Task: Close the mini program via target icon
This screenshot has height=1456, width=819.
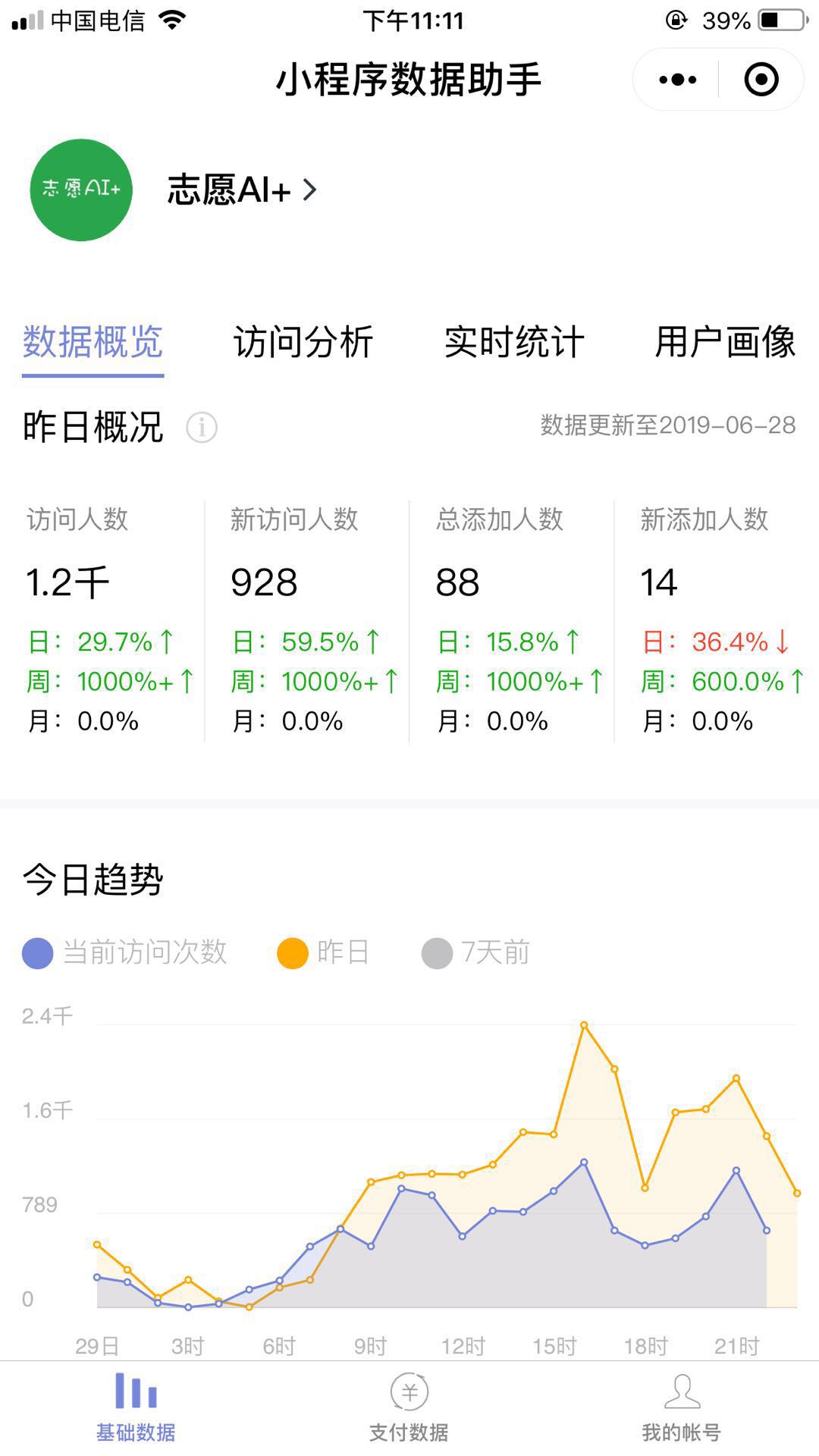Action: pyautogui.click(x=761, y=80)
